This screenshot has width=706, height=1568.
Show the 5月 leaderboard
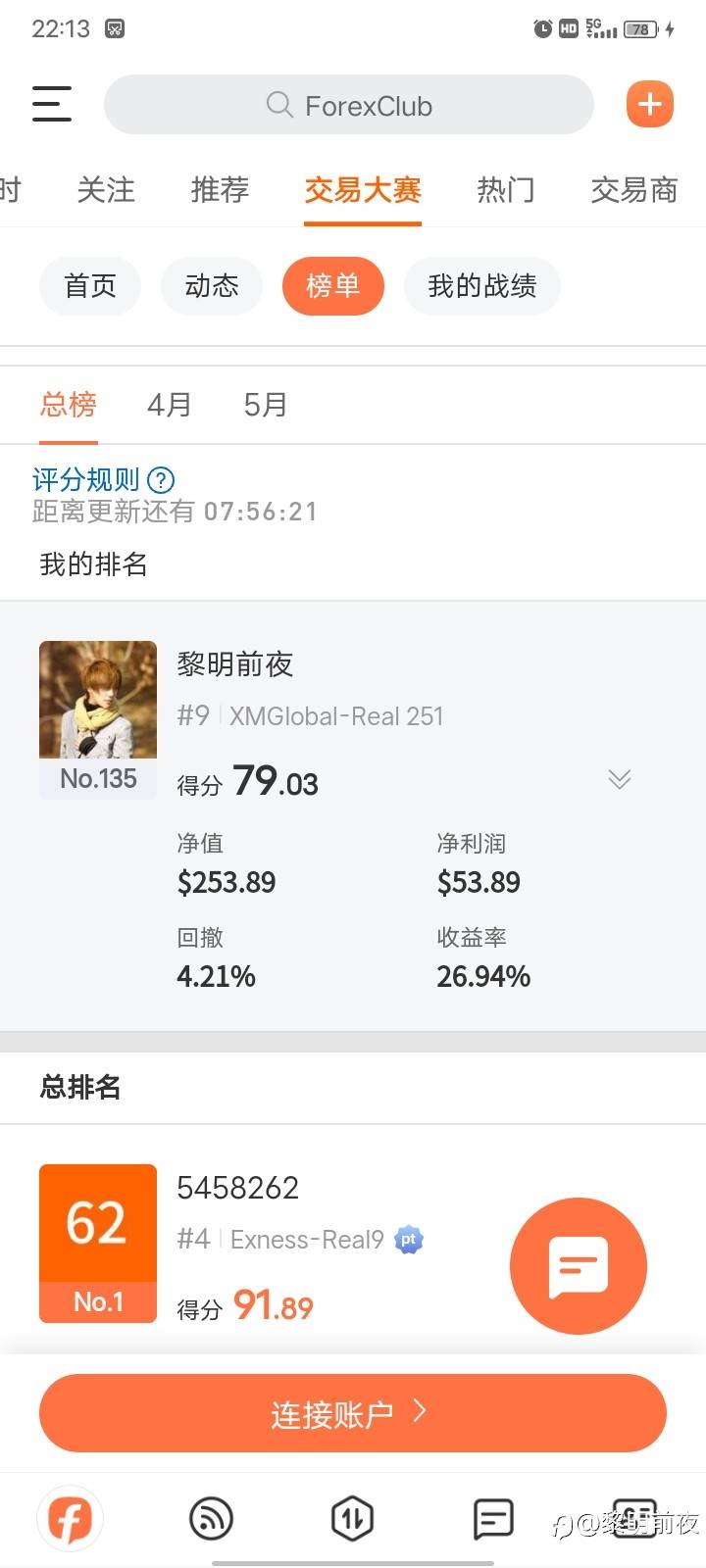pyautogui.click(x=266, y=404)
